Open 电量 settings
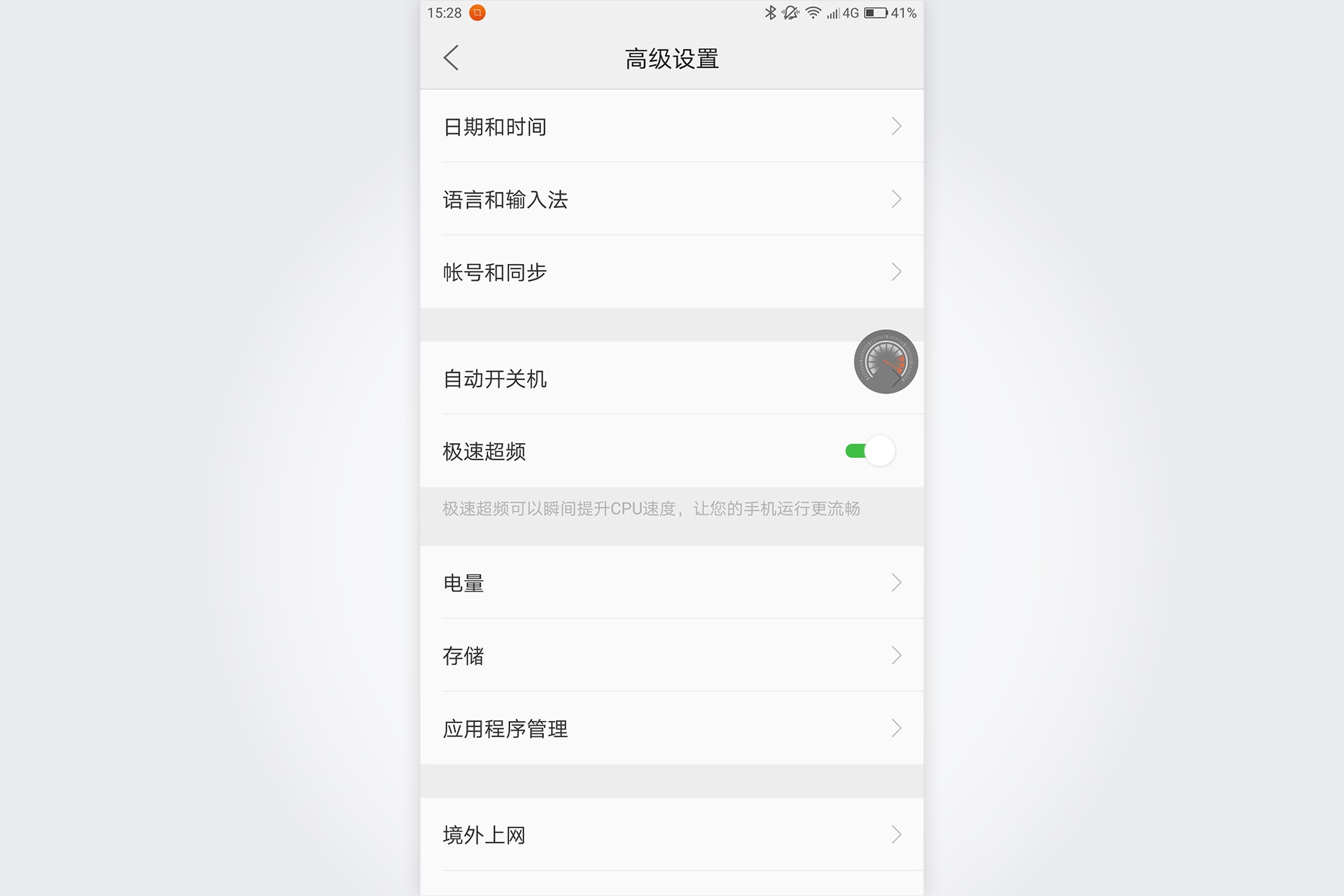This screenshot has height=896, width=1344. tap(671, 583)
